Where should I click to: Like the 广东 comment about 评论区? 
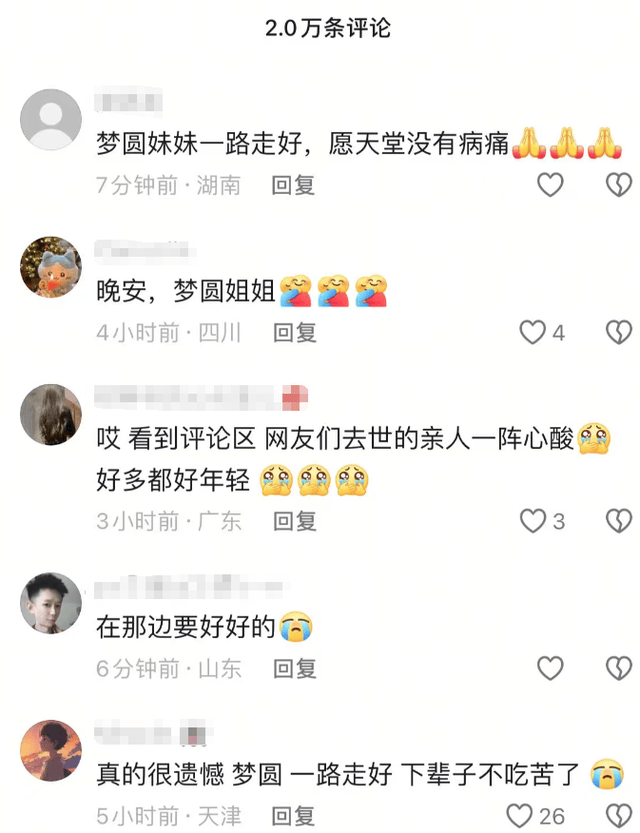point(533,520)
